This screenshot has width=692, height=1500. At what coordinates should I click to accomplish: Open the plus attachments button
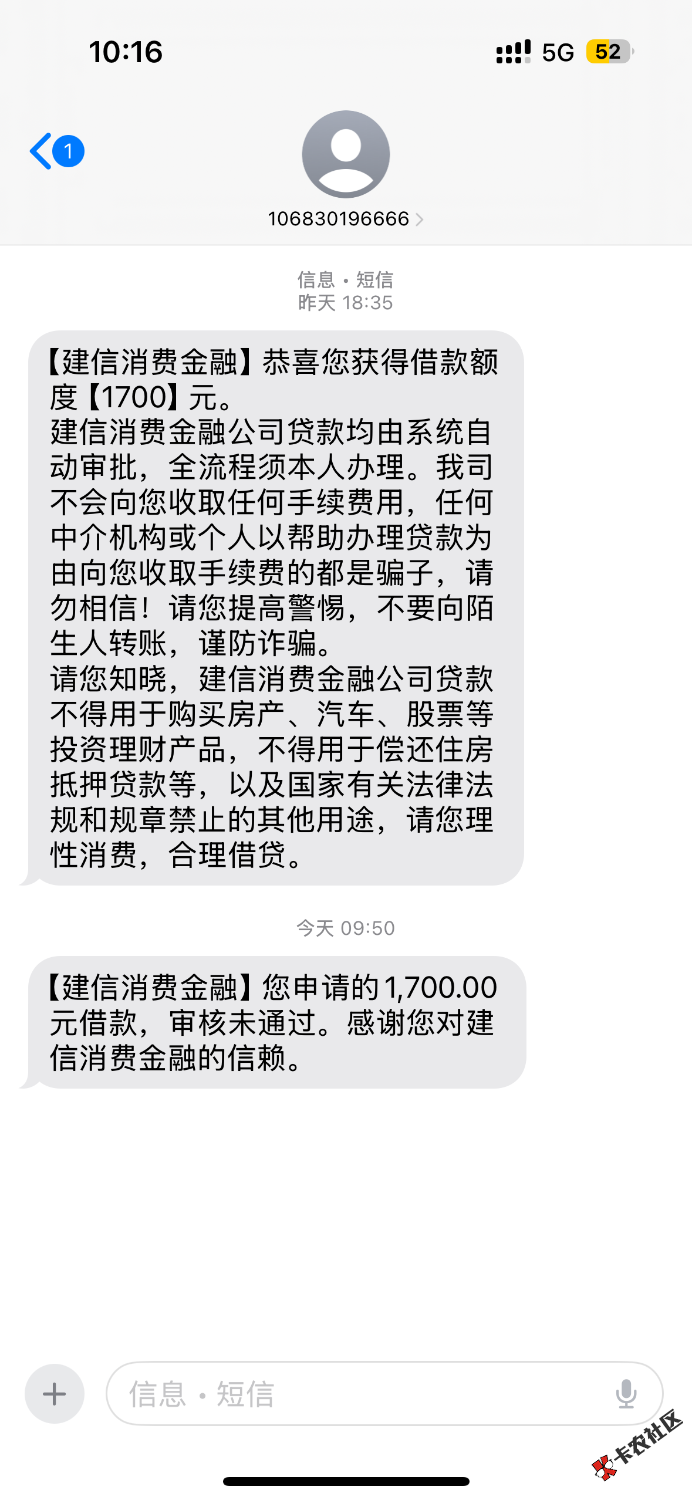[x=54, y=1394]
